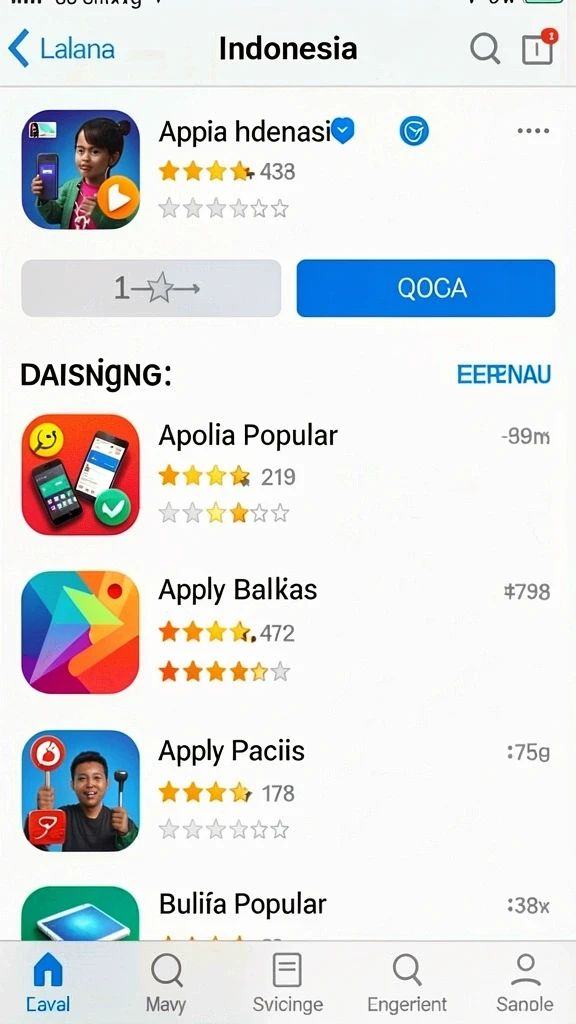Go back to Lalana

click(x=61, y=48)
